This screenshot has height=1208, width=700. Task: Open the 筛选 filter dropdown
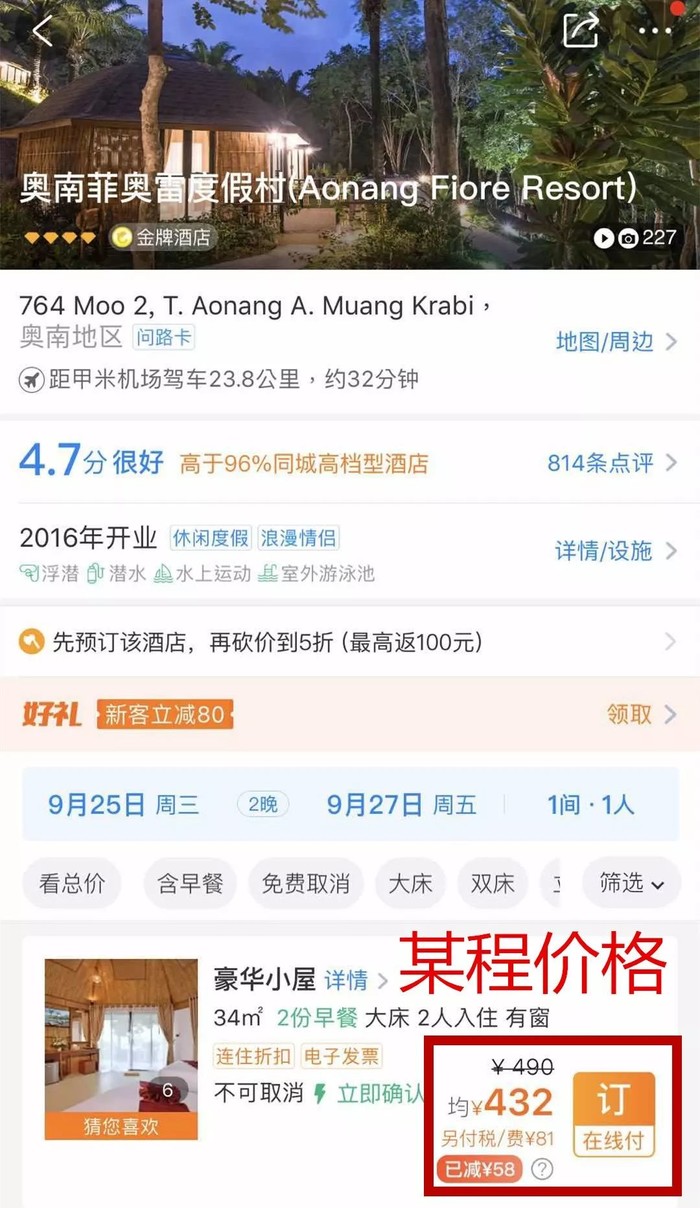(x=632, y=884)
